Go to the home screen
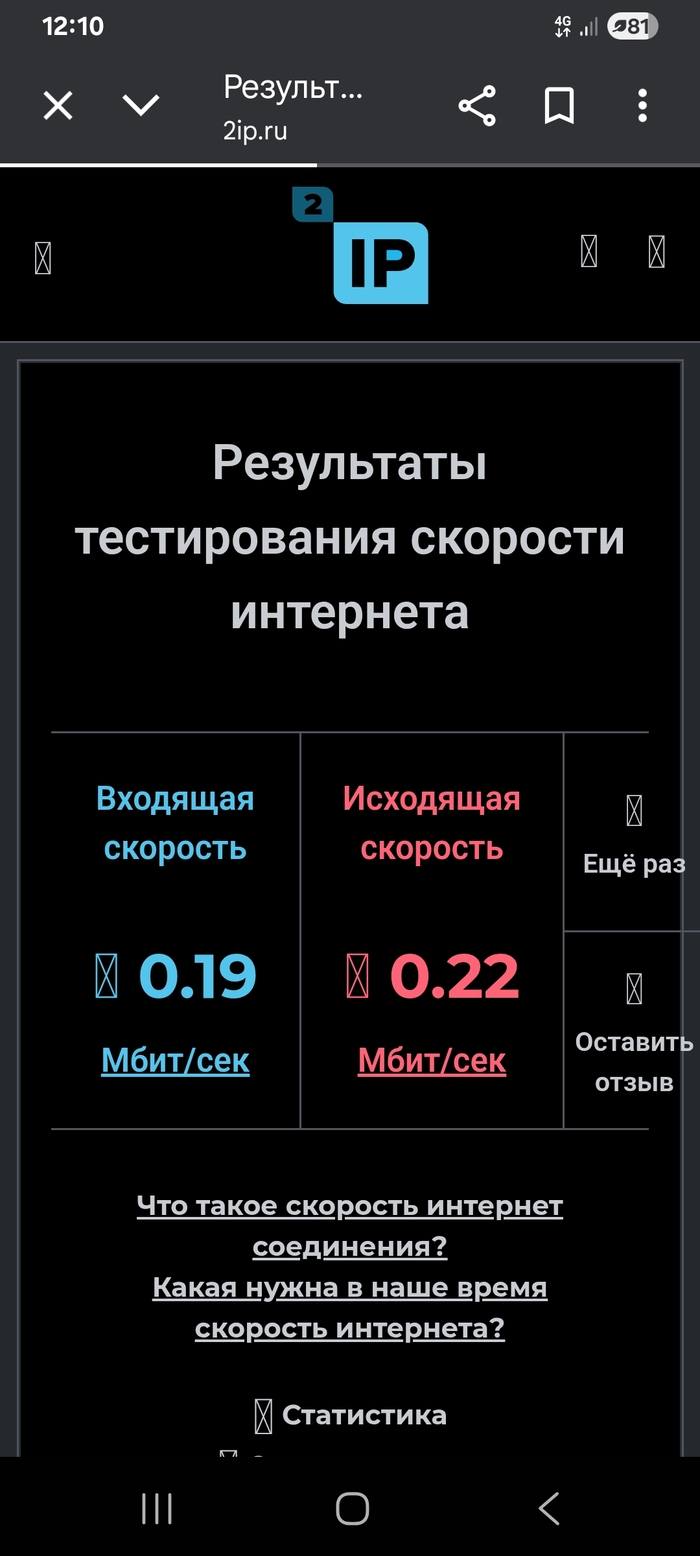The width and height of the screenshot is (700, 1556). [x=352, y=1508]
